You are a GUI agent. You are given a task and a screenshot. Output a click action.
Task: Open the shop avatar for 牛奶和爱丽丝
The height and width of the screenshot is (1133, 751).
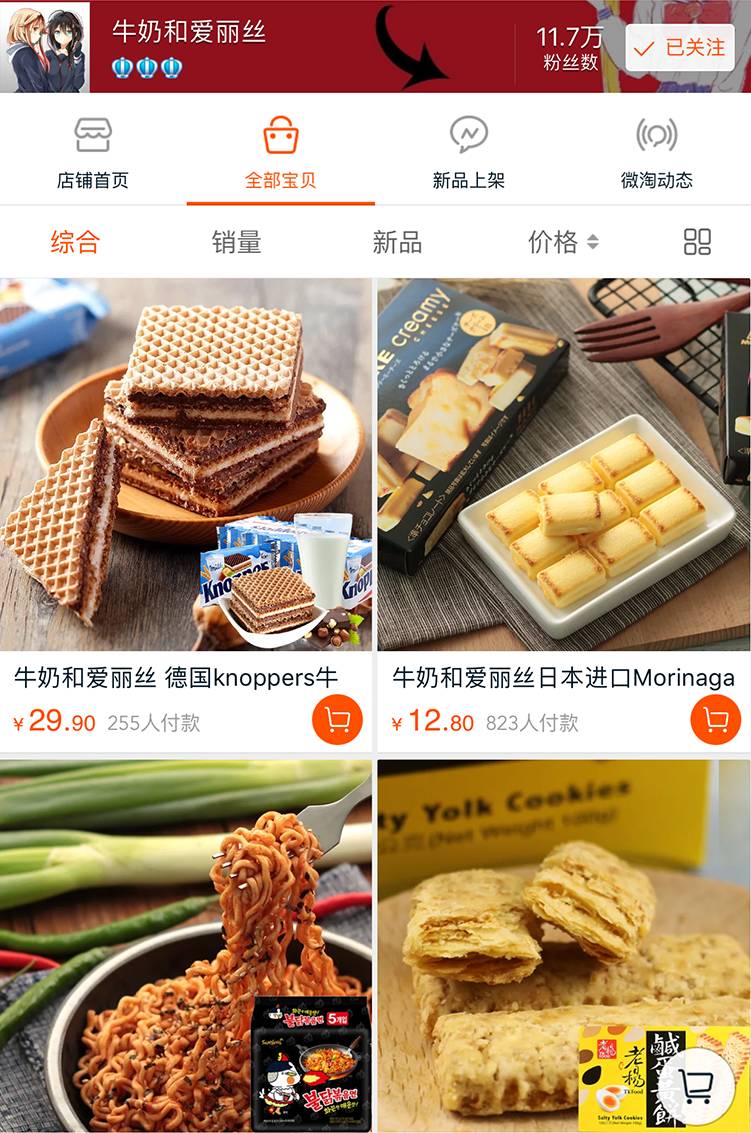(x=45, y=46)
